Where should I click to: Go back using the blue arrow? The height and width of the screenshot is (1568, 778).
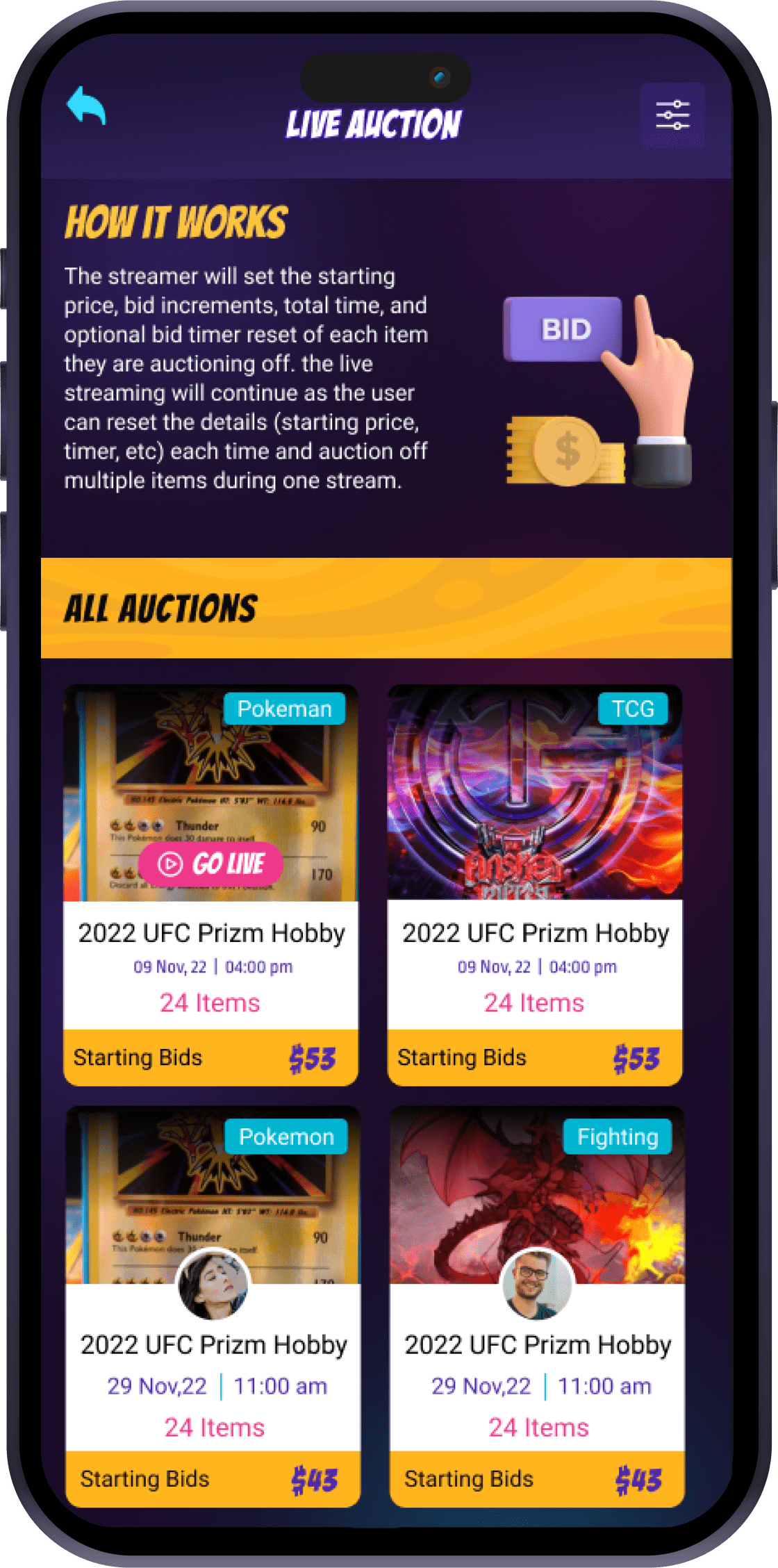click(x=86, y=106)
